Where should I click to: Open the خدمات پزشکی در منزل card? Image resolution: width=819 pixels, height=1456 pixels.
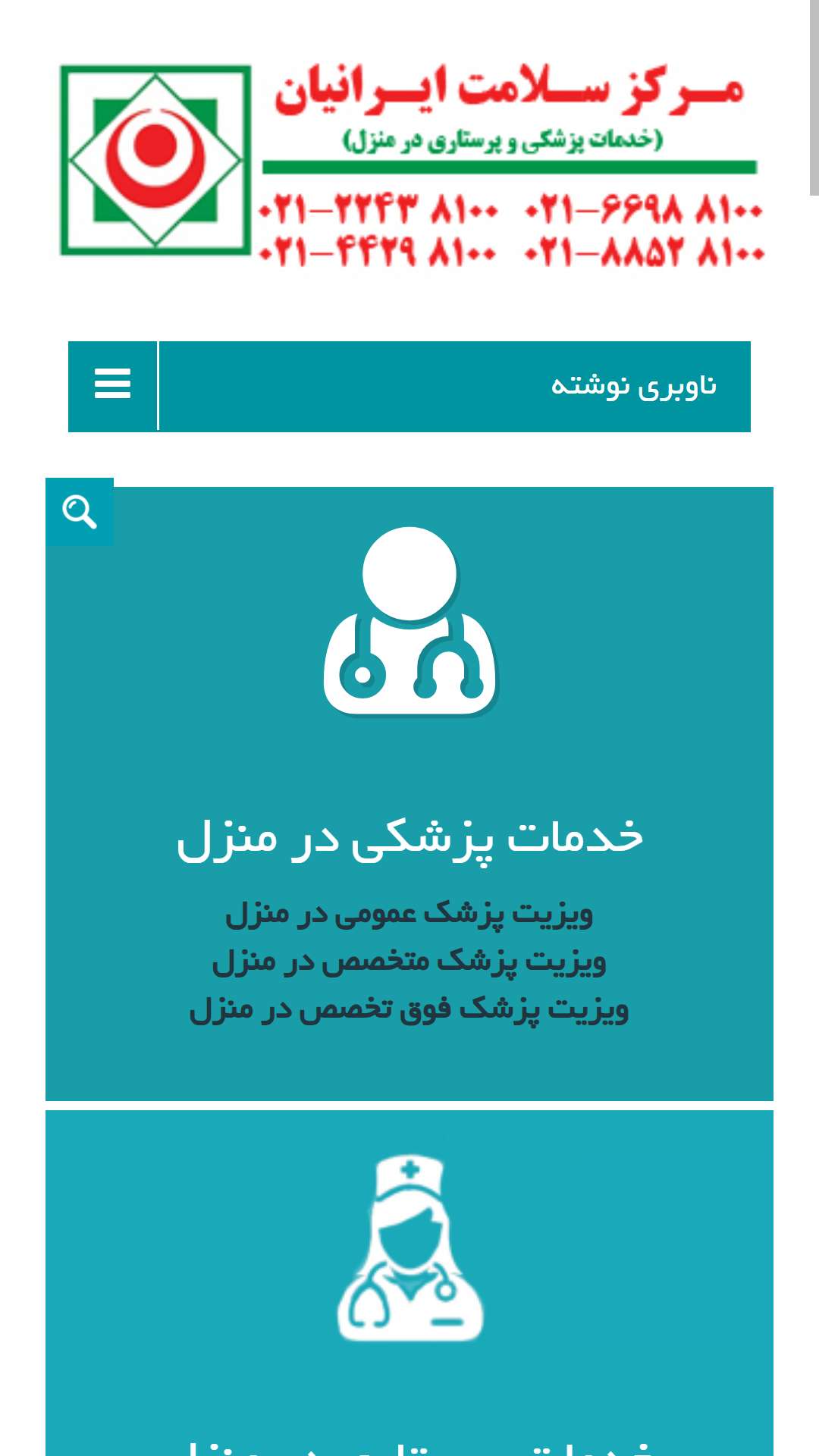point(409,793)
